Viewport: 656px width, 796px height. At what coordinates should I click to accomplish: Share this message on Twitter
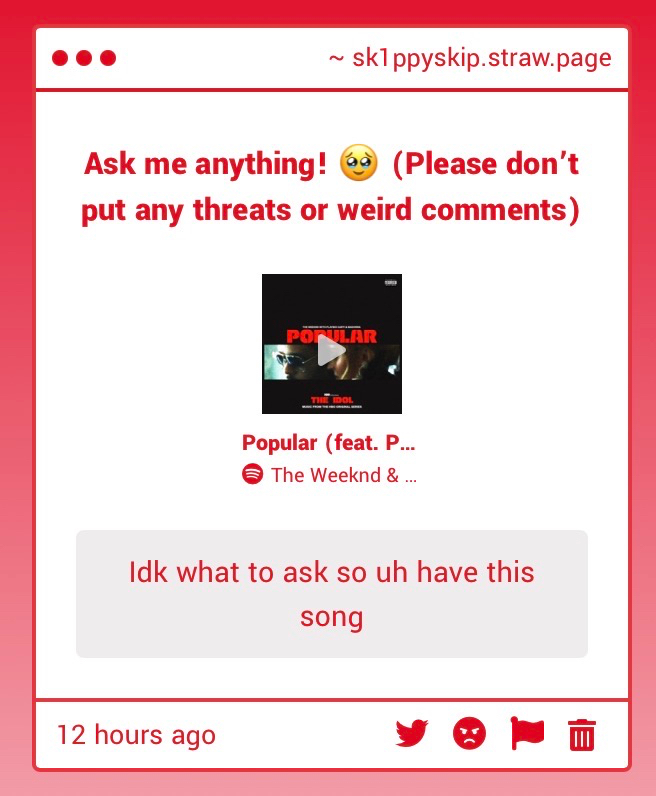[411, 734]
